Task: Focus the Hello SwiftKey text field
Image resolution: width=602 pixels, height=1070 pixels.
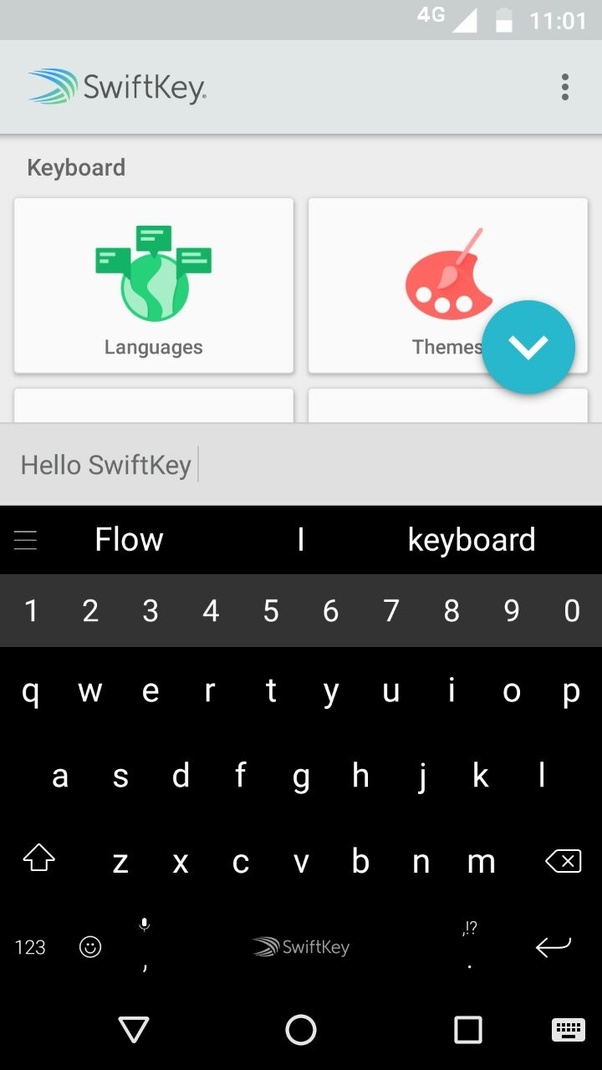Action: point(300,465)
